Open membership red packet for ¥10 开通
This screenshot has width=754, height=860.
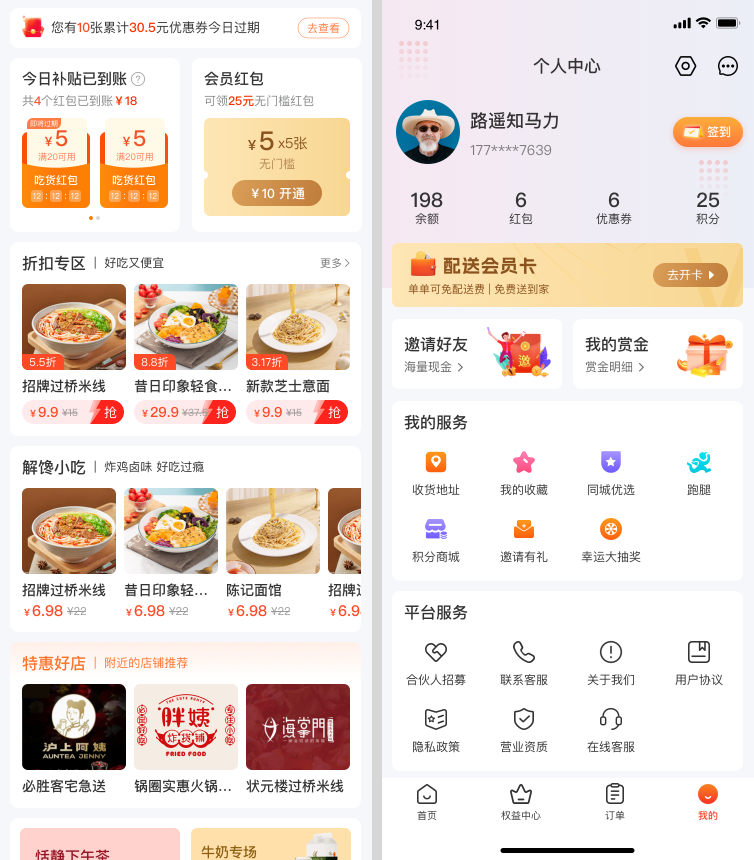coord(277,193)
